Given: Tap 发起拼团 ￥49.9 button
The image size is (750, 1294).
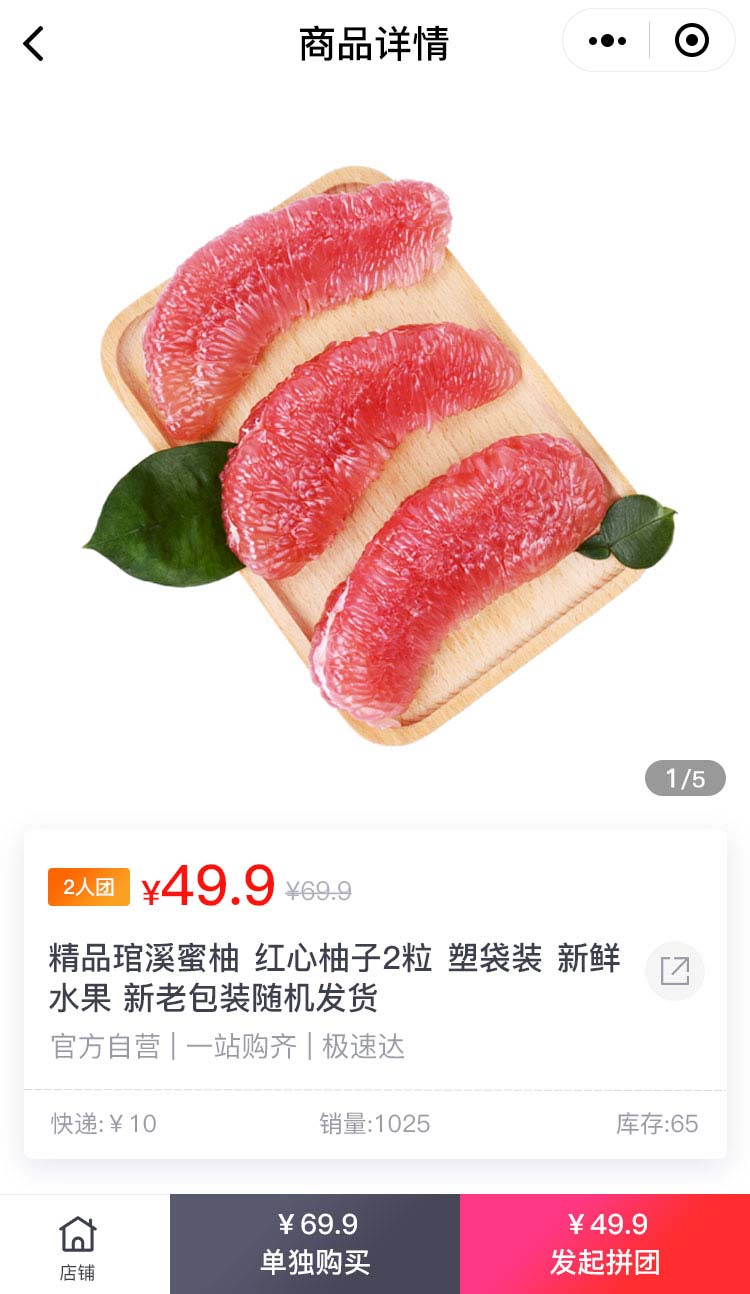Looking at the screenshot, I should click(x=603, y=1242).
